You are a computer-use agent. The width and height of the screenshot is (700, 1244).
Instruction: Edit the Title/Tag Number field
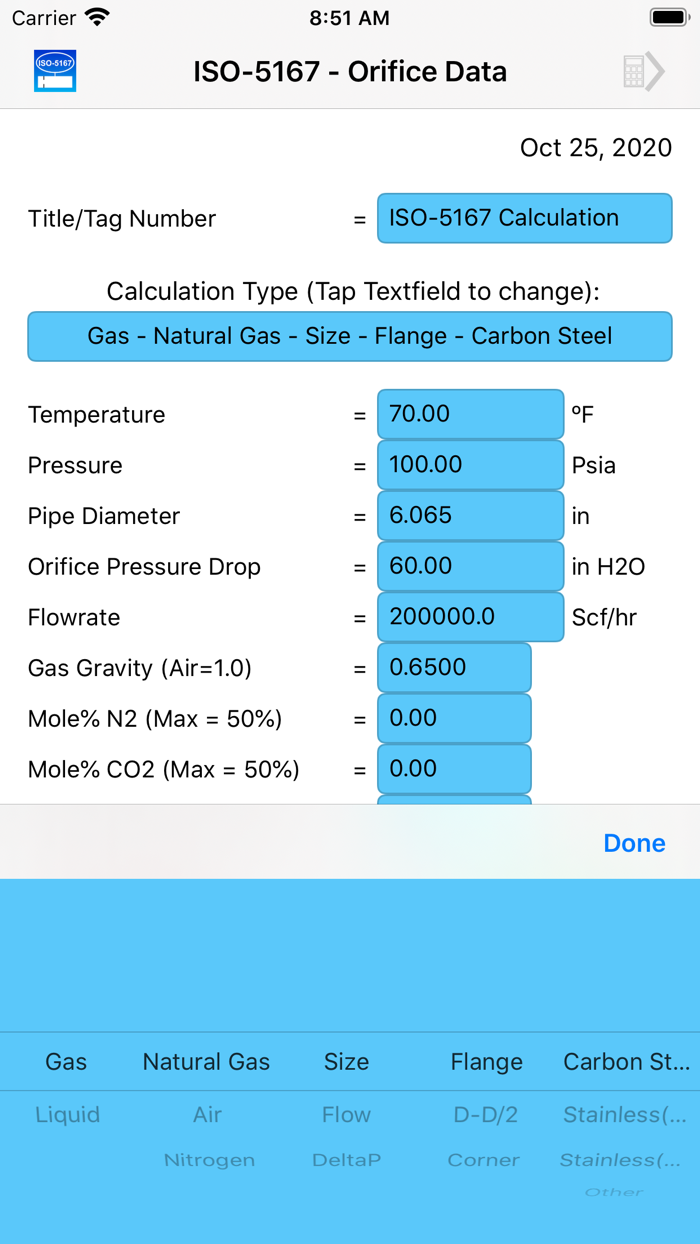524,218
